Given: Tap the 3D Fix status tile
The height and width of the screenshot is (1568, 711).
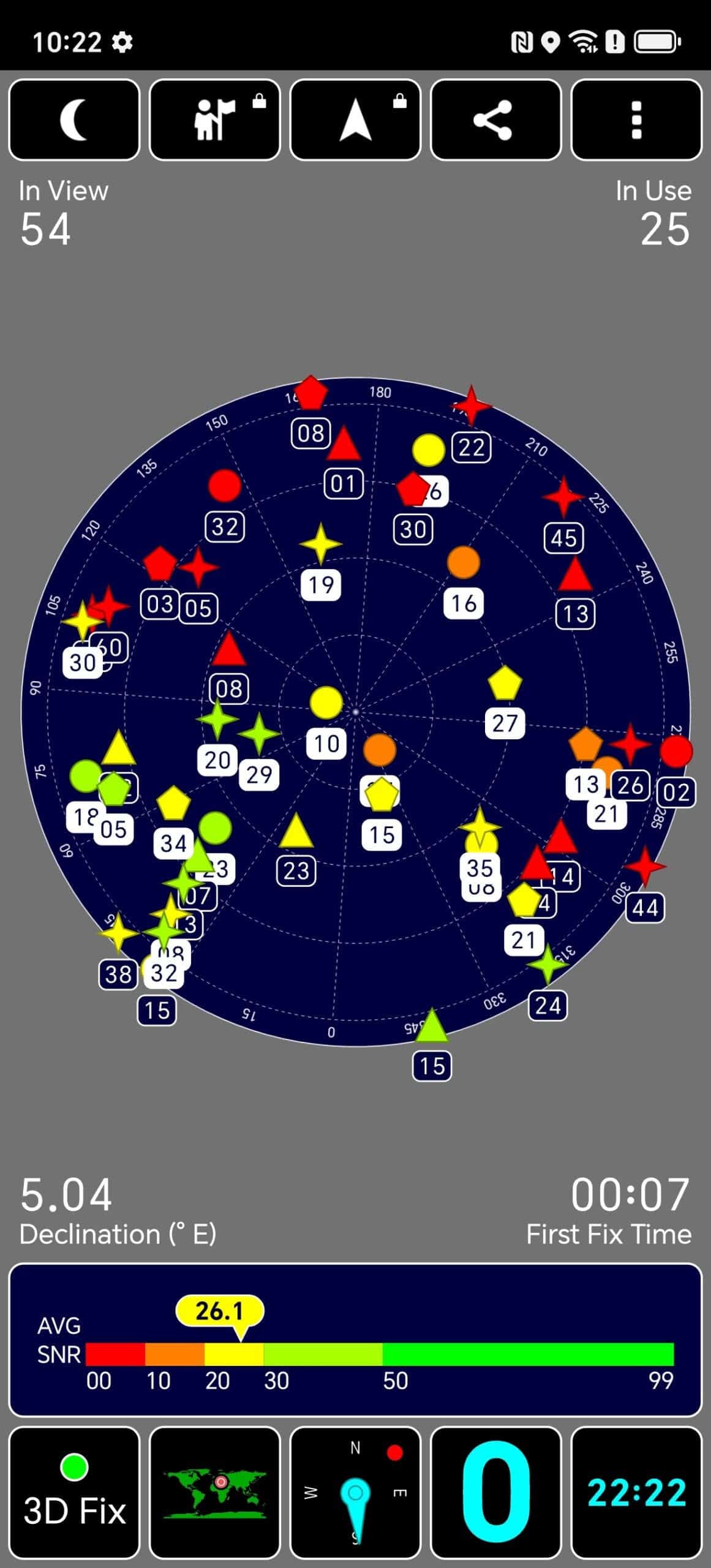Looking at the screenshot, I should (74, 1493).
